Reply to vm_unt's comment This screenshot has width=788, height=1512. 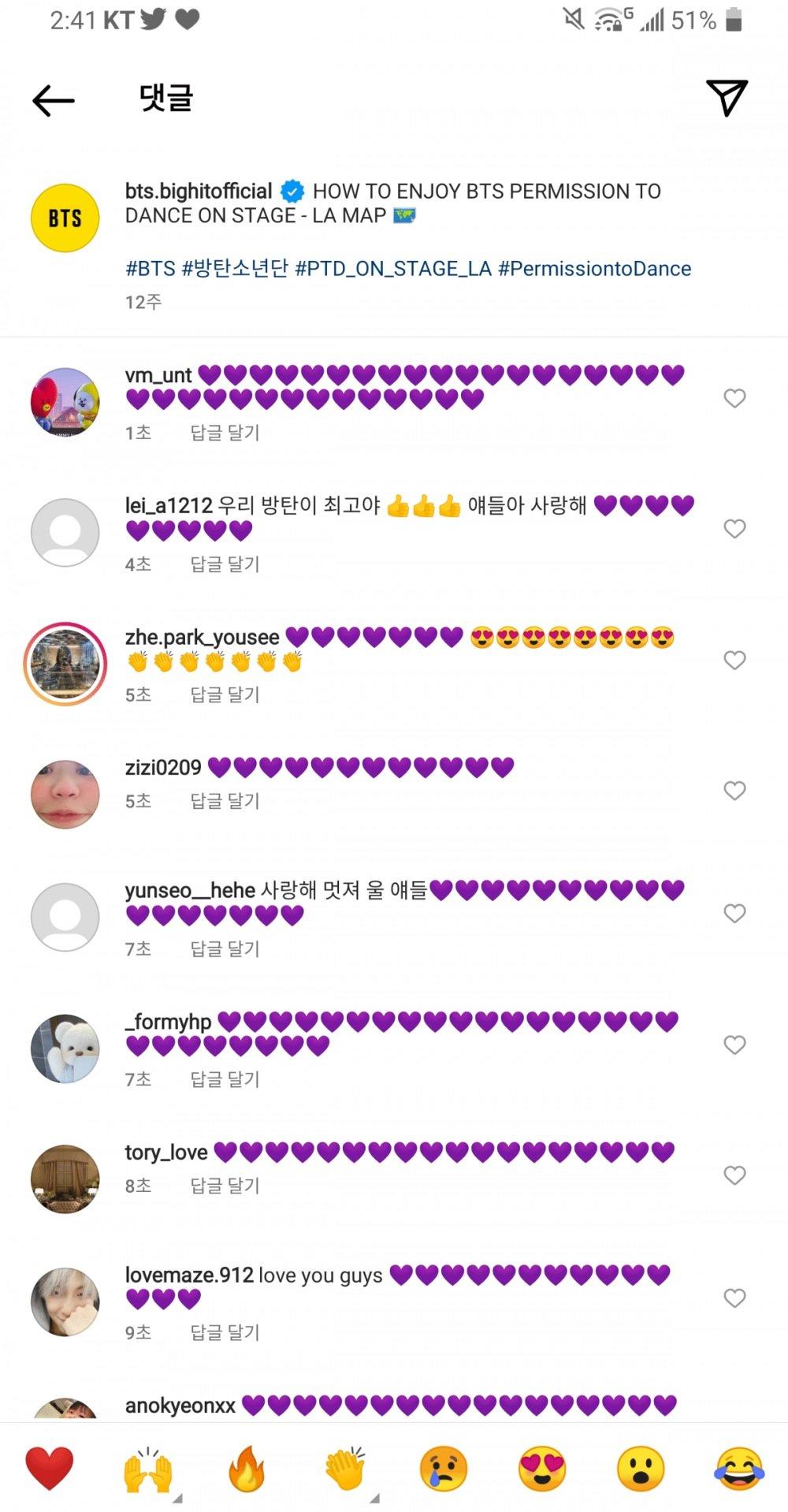(225, 433)
